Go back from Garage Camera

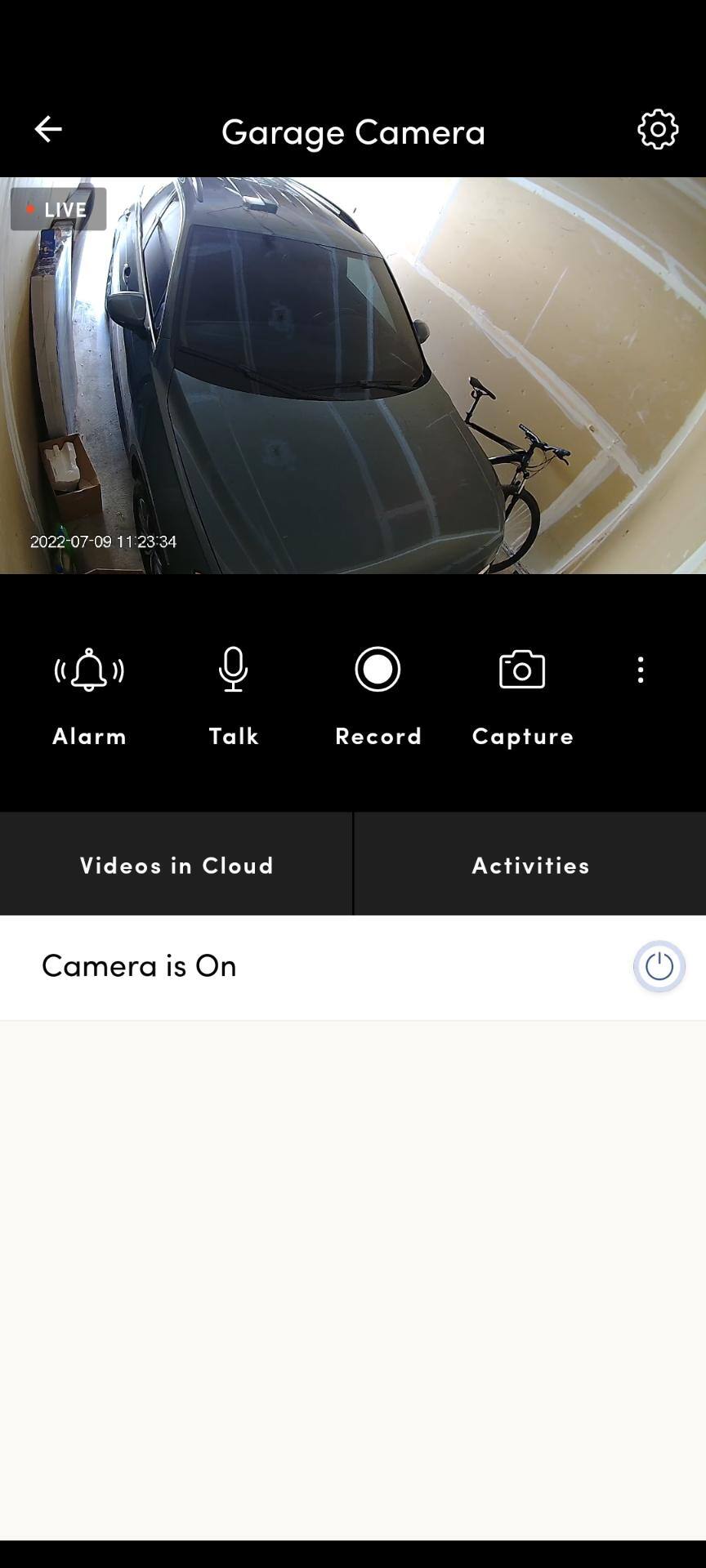coord(48,129)
